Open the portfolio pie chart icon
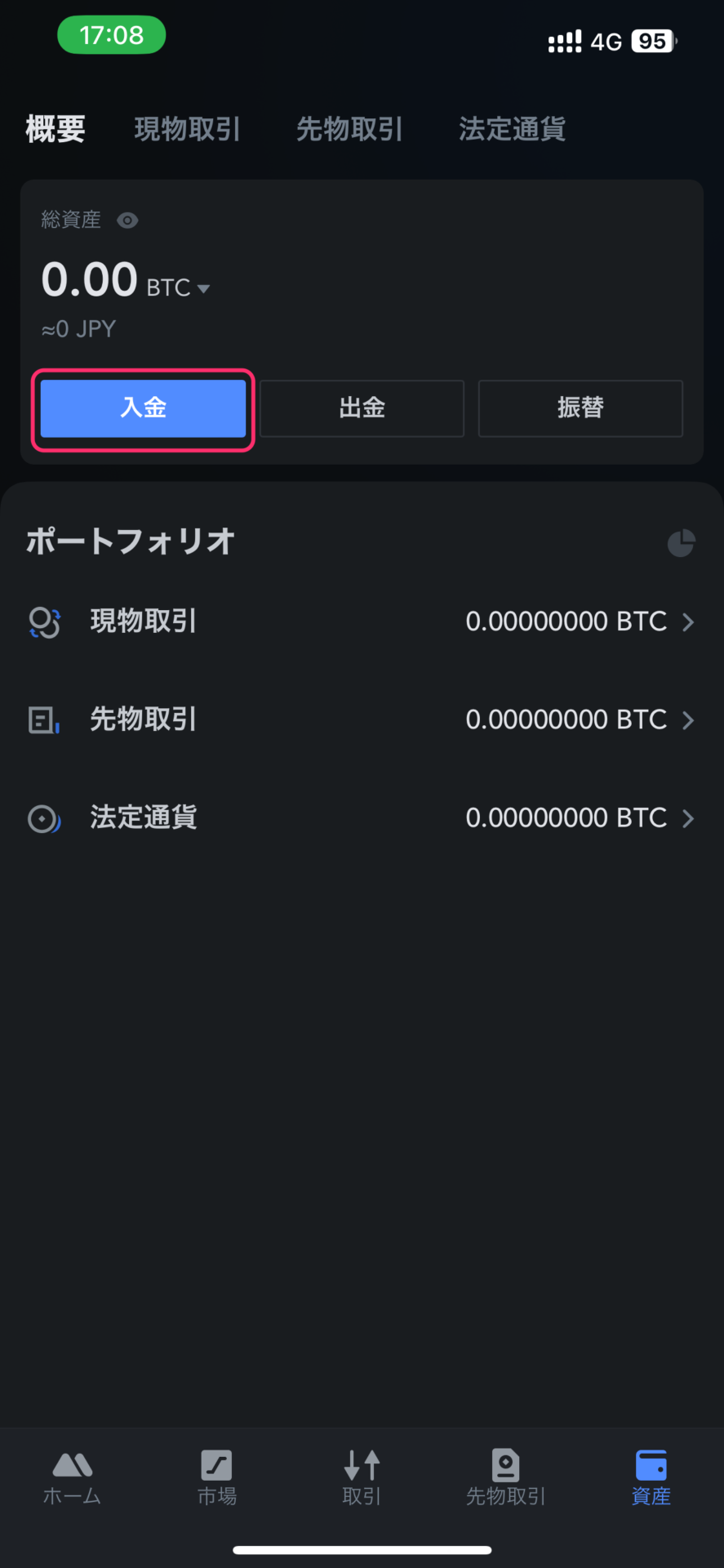Image resolution: width=724 pixels, height=1568 pixels. click(x=681, y=543)
